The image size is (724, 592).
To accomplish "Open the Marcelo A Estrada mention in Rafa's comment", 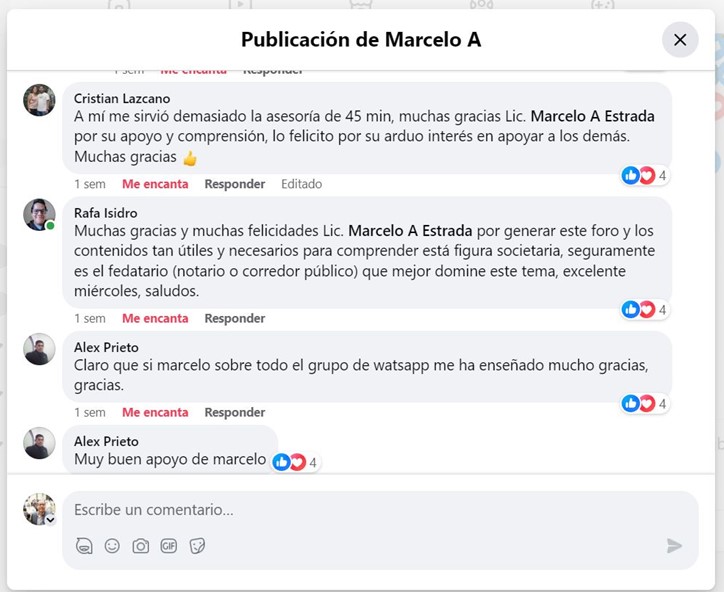I will click(410, 231).
